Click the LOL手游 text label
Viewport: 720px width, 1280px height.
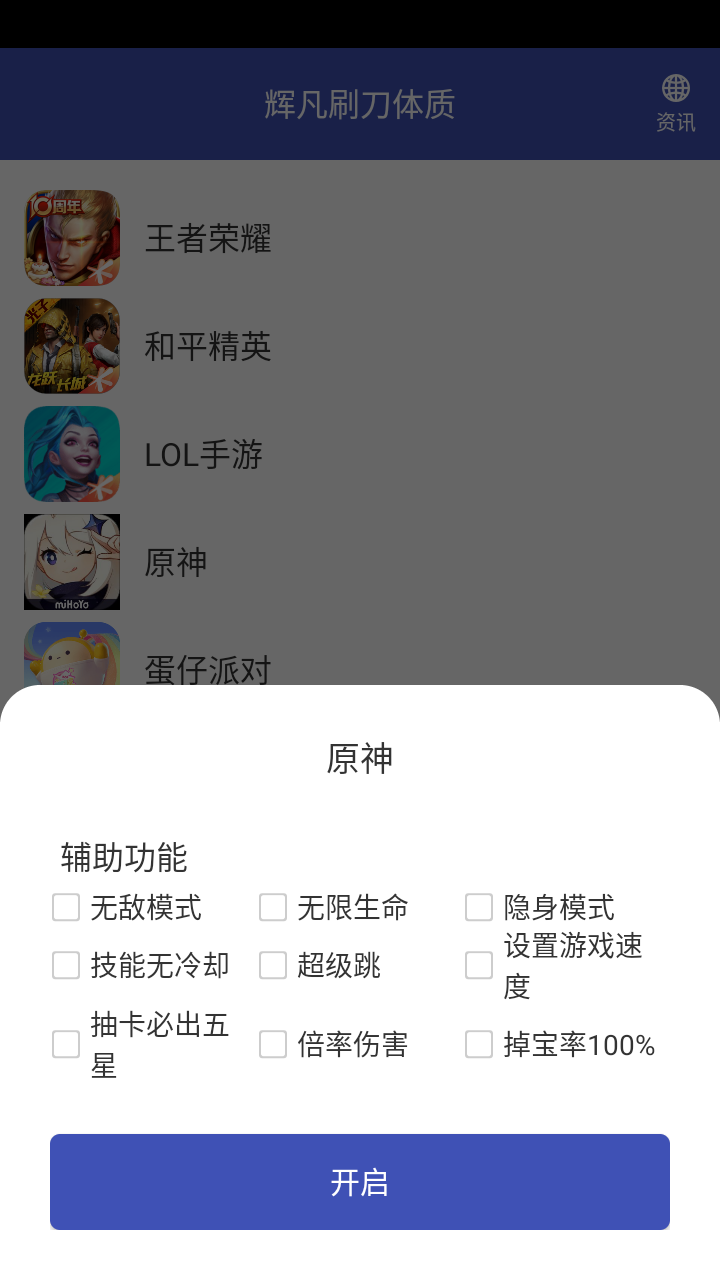[x=202, y=453]
